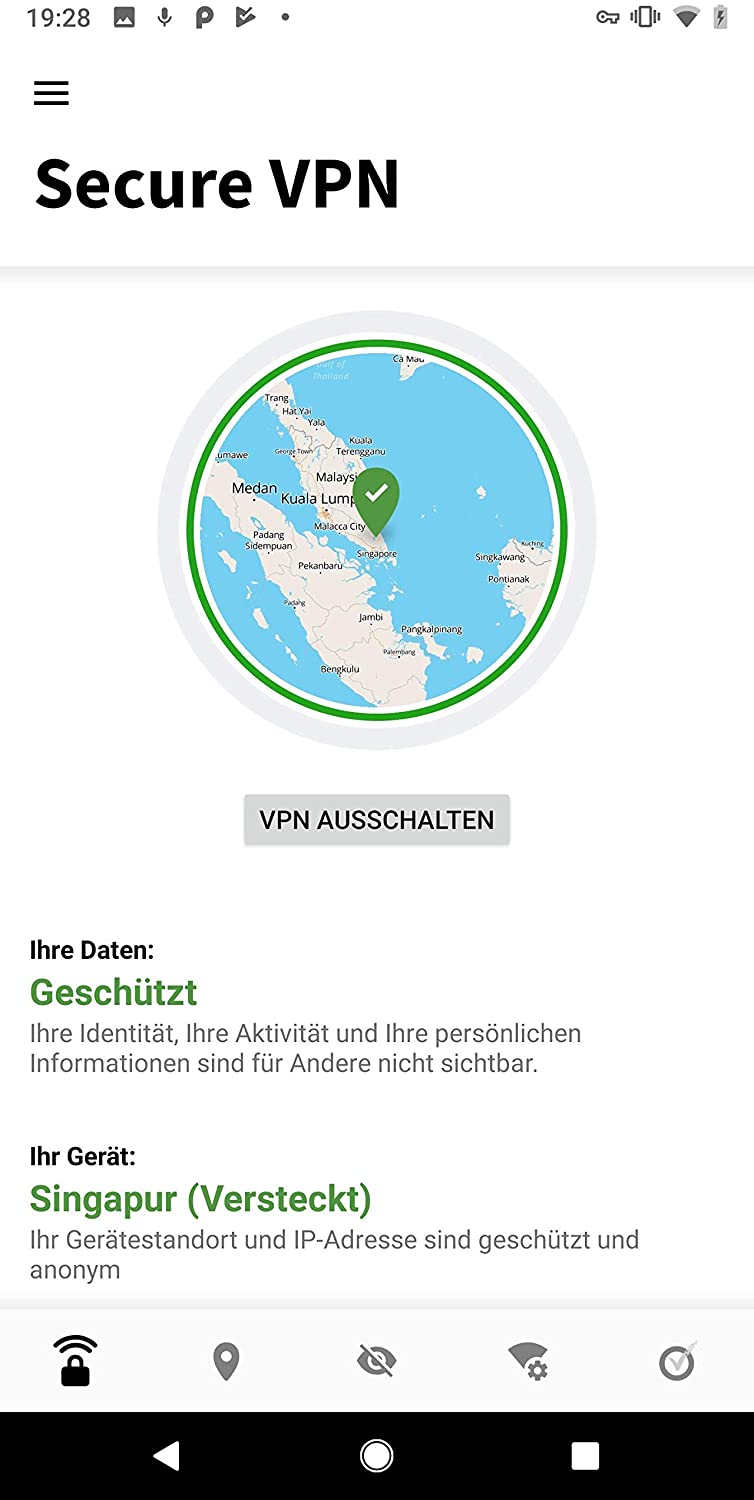Go back with the system back button
754x1500 pixels.
pos(166,1456)
